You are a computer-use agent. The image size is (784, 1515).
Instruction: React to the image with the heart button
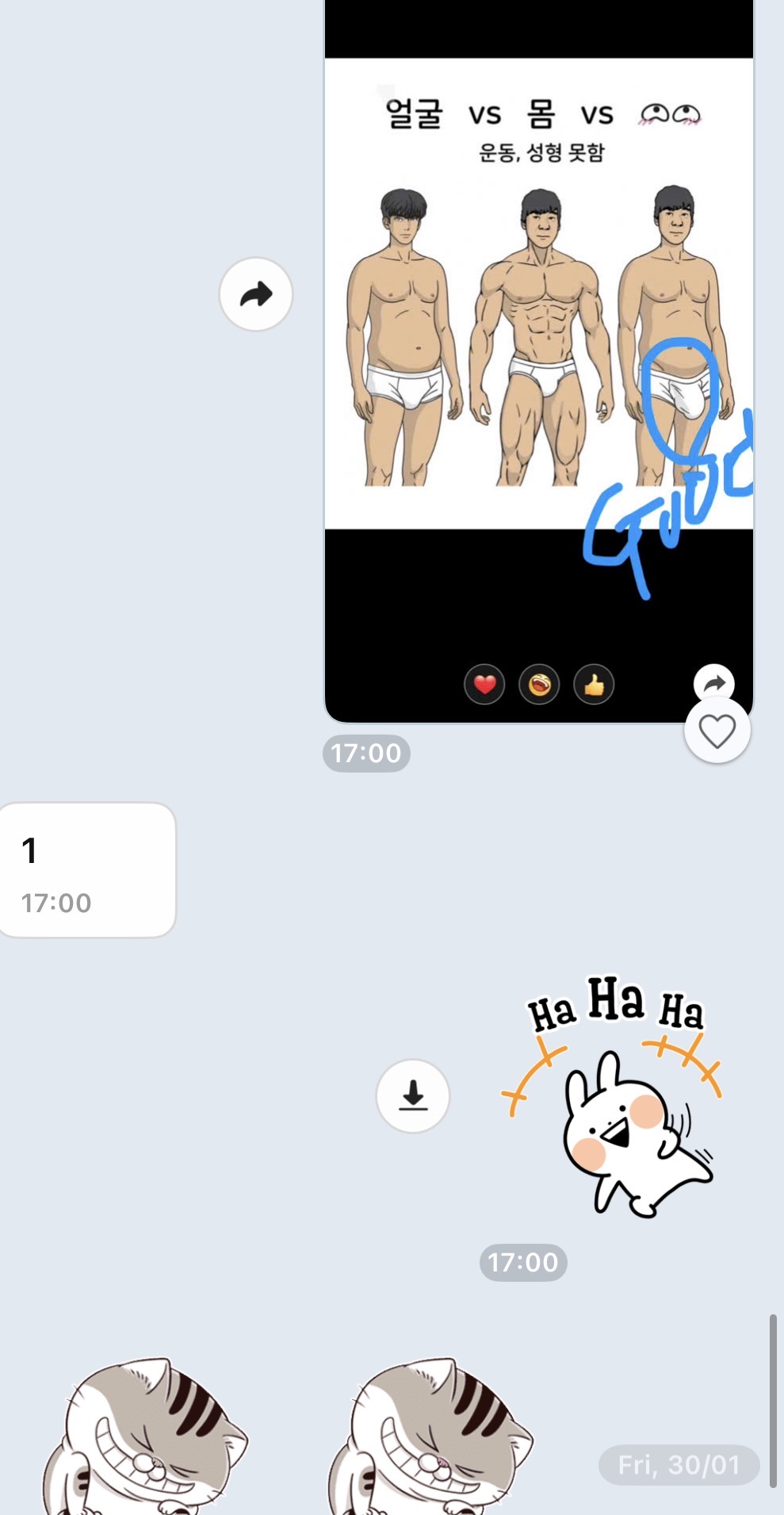click(x=717, y=731)
